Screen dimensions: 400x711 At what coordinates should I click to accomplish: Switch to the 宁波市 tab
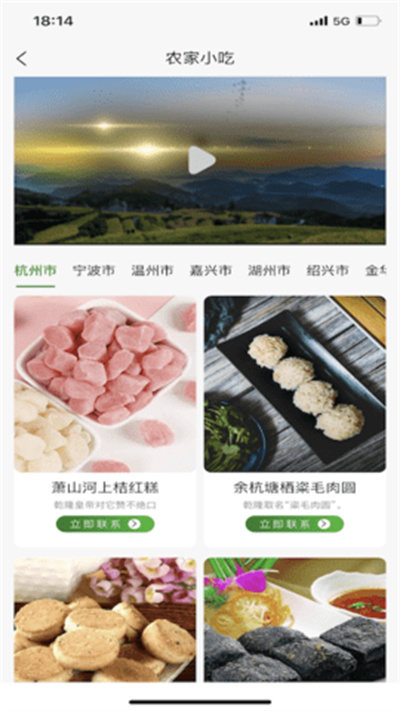(94, 271)
